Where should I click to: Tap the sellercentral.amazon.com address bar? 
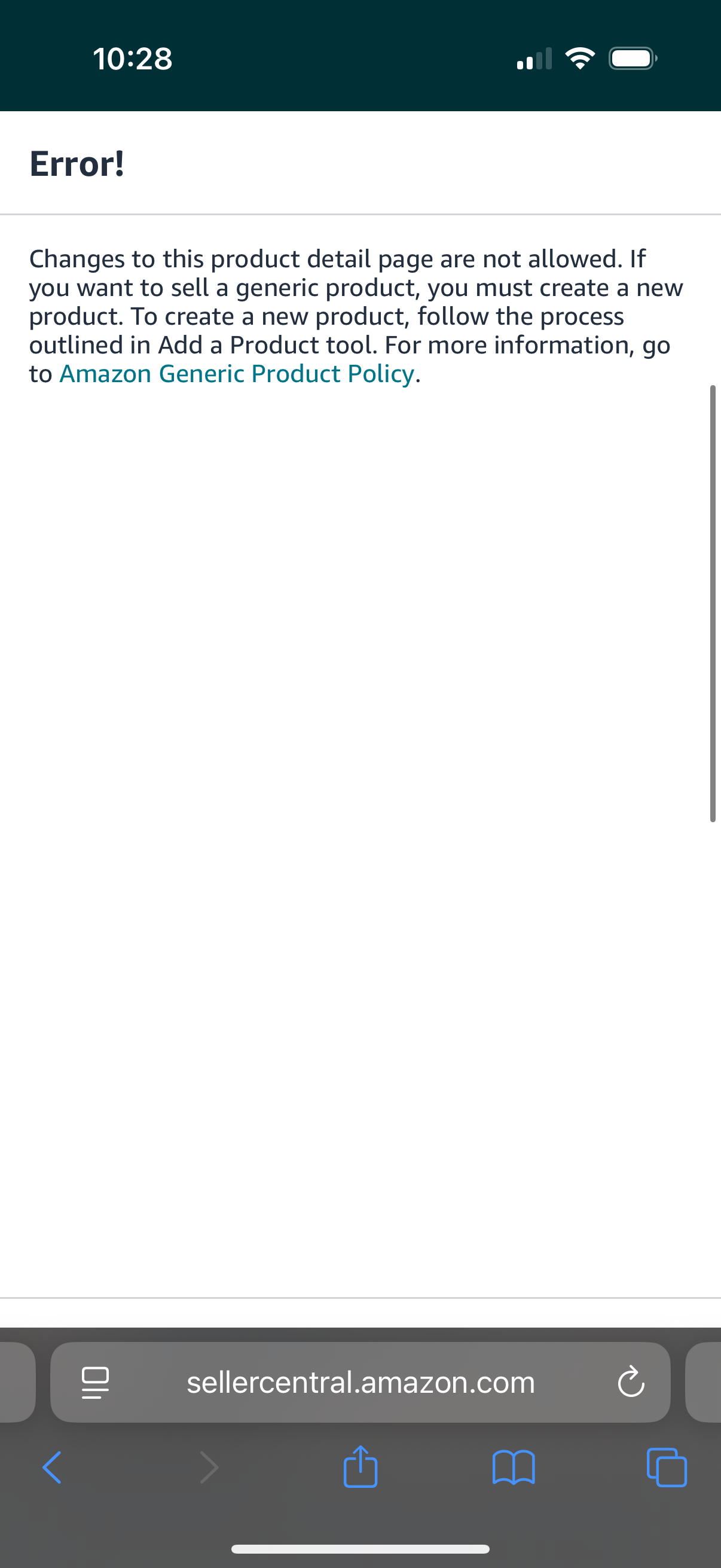click(x=360, y=1383)
